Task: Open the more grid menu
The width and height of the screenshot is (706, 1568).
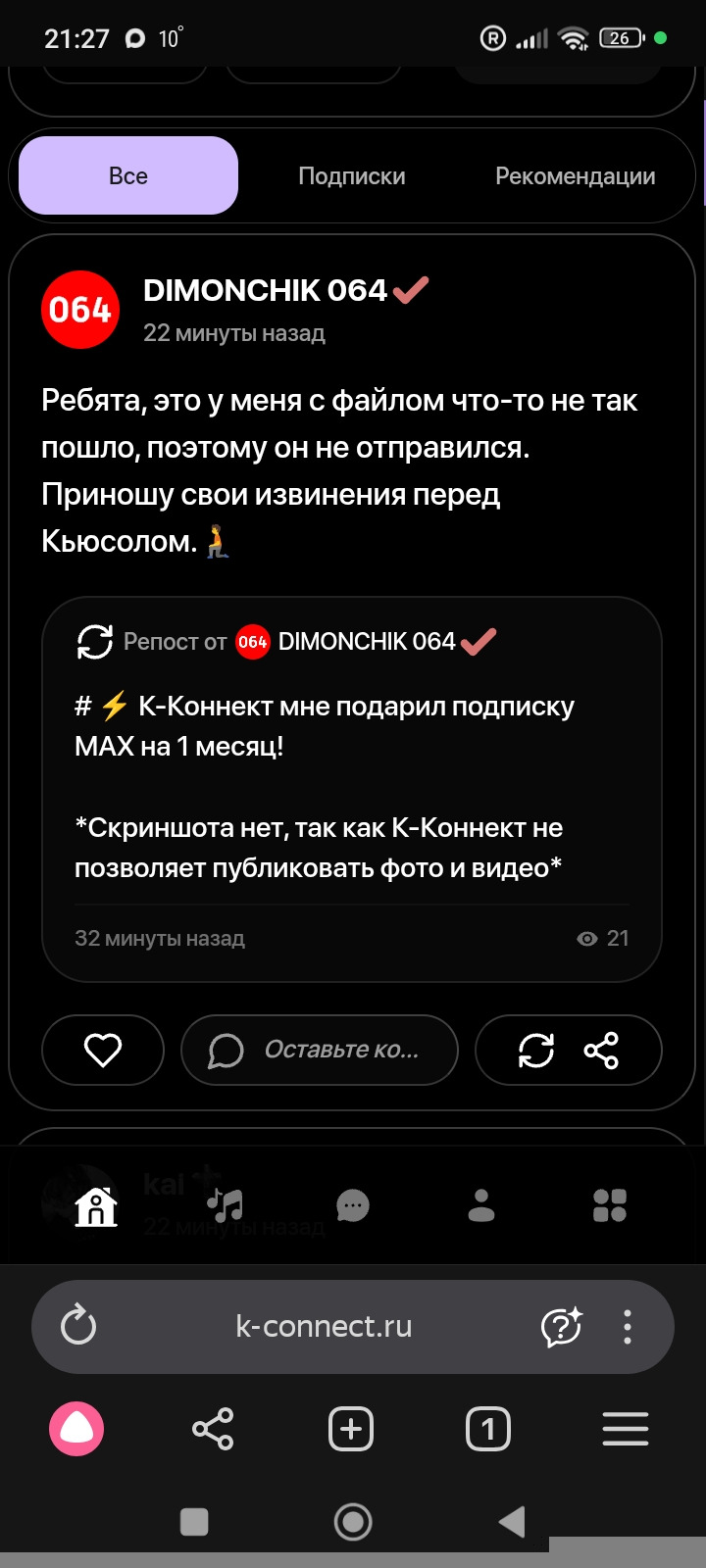Action: tap(610, 1205)
